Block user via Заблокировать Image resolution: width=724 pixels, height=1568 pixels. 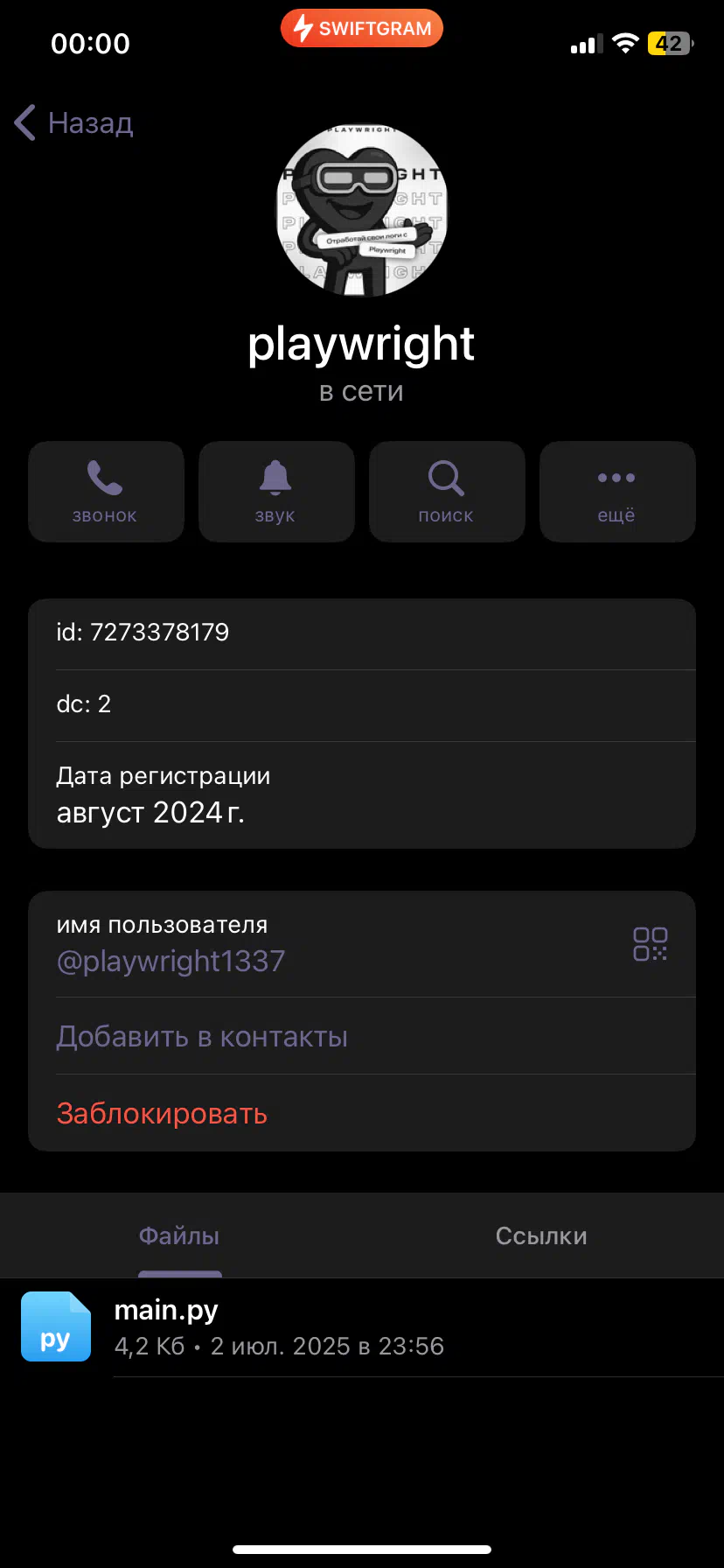coord(362,1113)
